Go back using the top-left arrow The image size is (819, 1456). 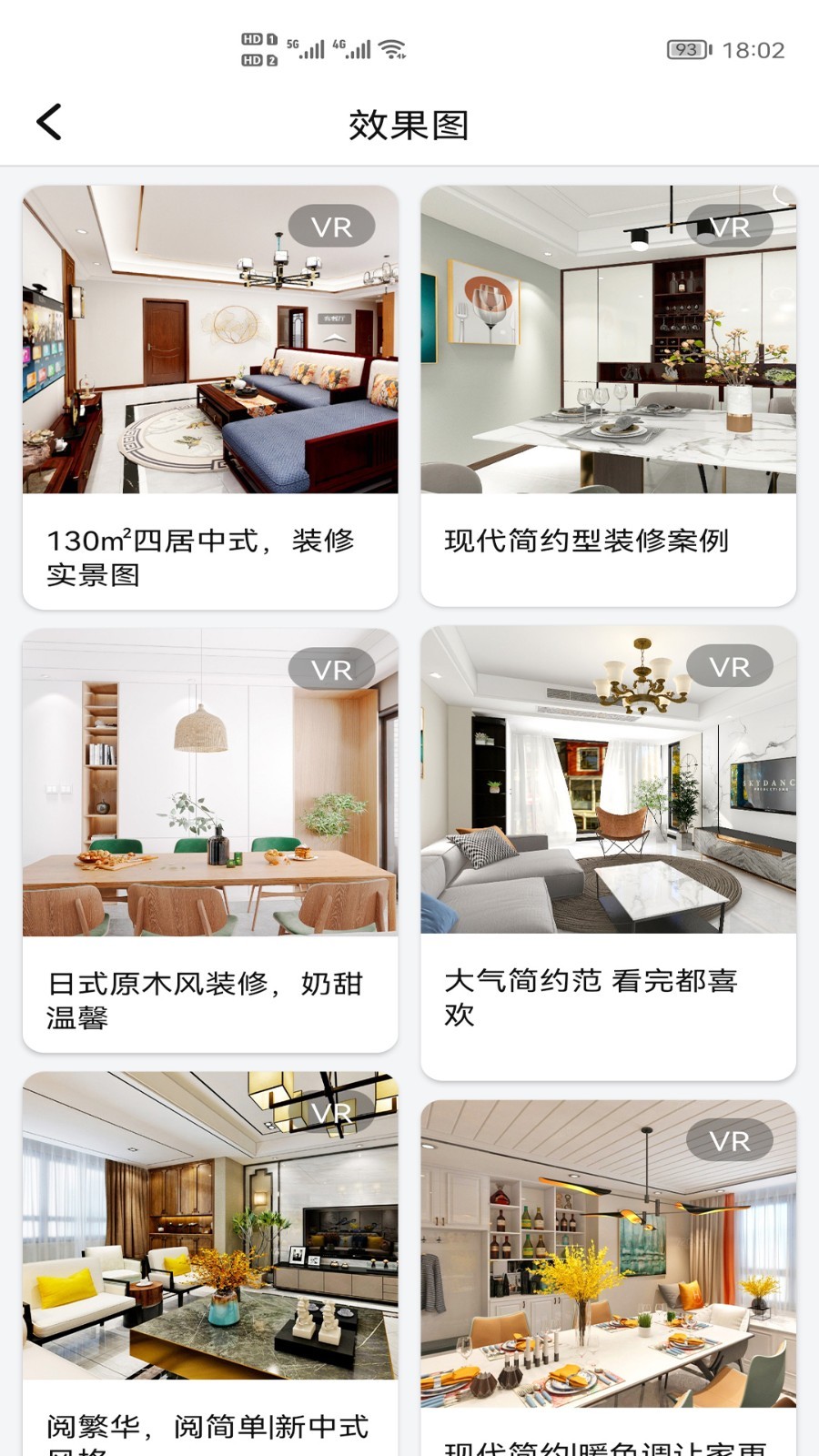pos(49,122)
